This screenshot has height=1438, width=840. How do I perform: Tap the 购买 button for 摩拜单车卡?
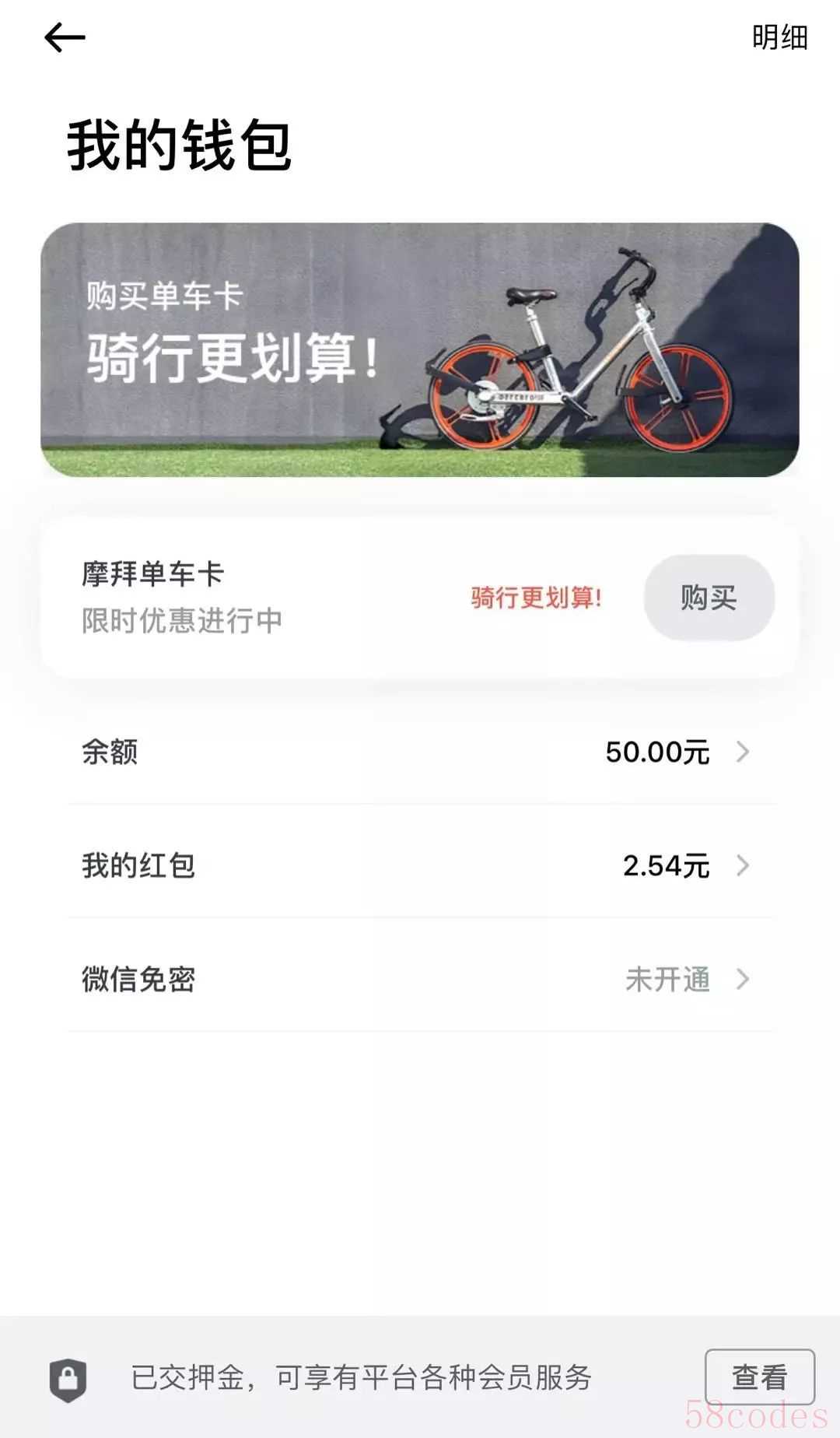pos(709,598)
